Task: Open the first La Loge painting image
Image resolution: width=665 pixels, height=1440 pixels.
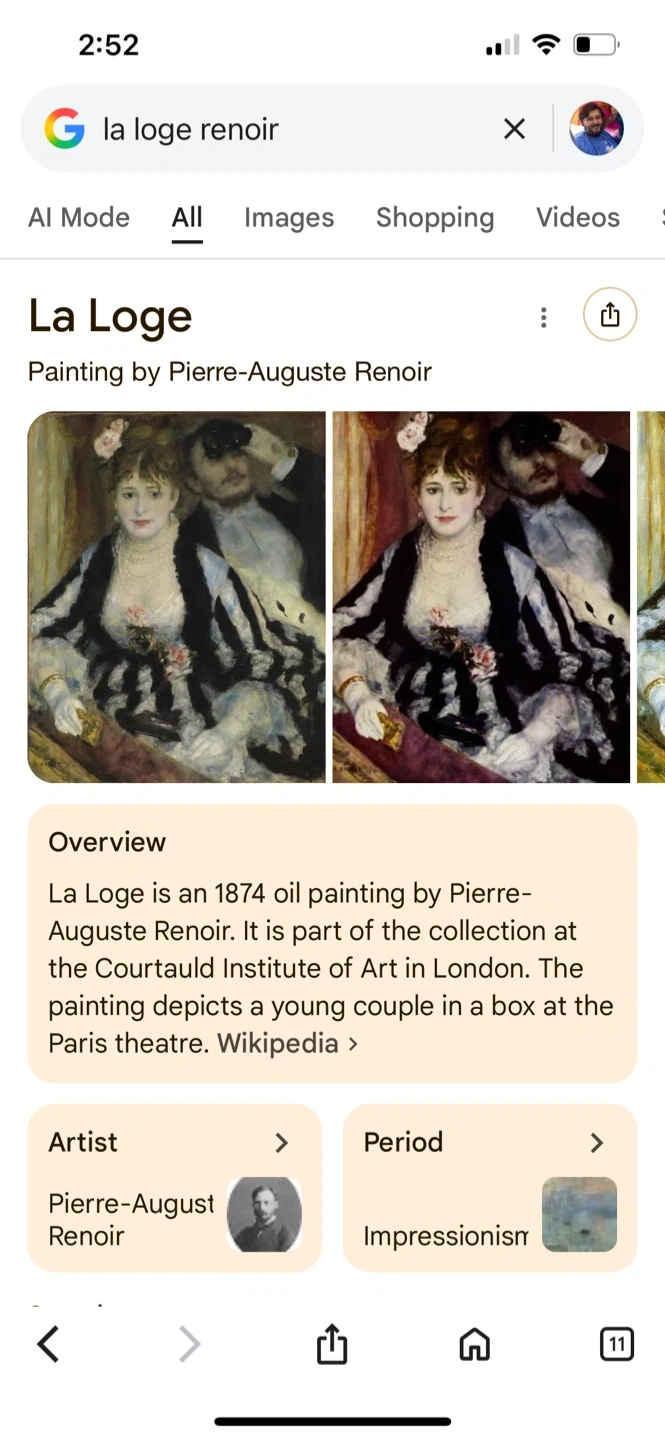Action: click(177, 597)
